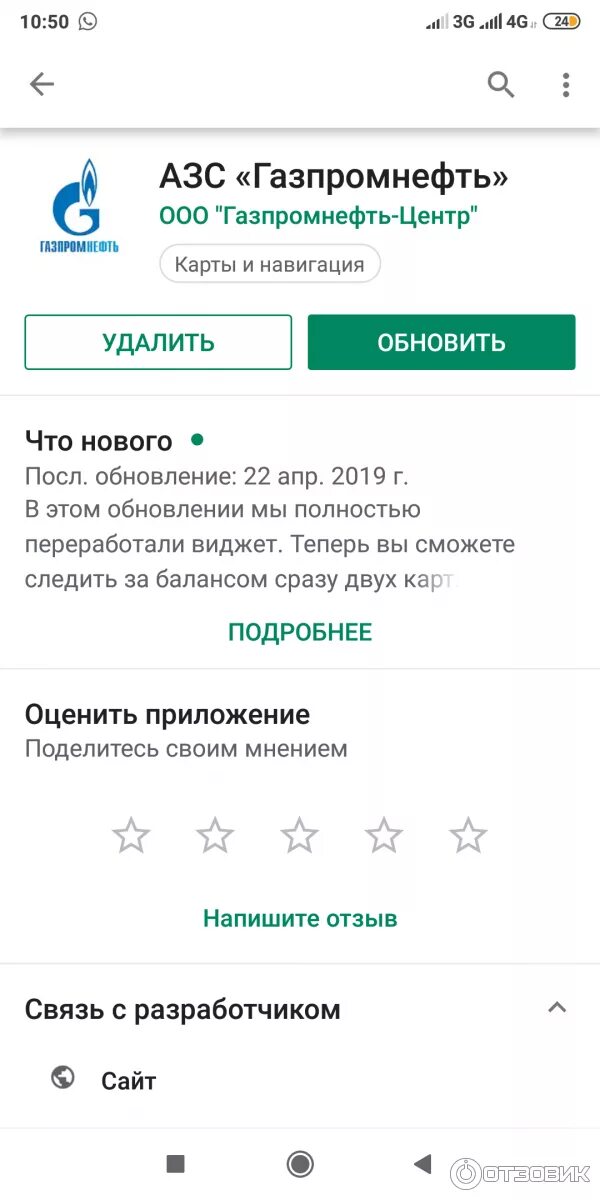Tap the system home button
600x1200 pixels.
point(300,1163)
